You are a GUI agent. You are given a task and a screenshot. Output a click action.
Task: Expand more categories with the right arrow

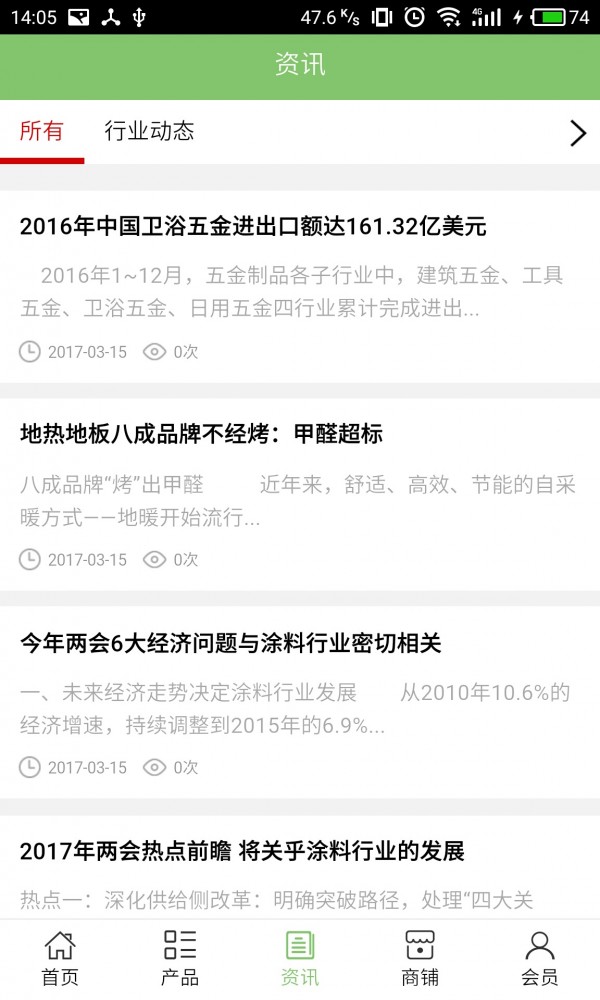tap(577, 133)
